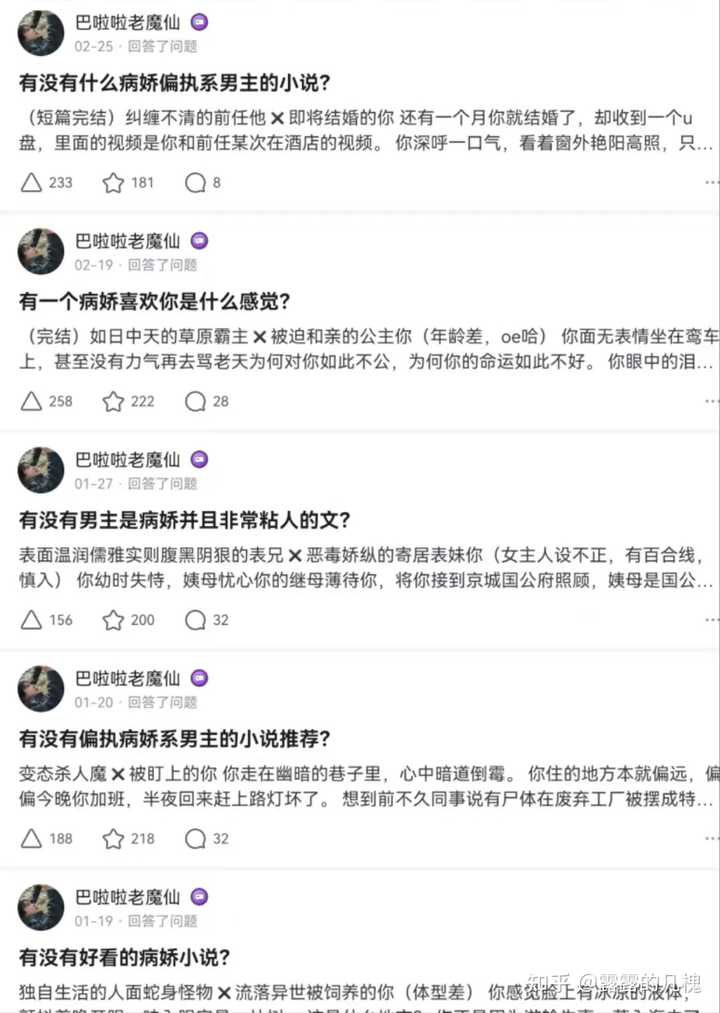Upvote the answer about 病娇偏执系男主的小说
This screenshot has height=1013, width=720.
point(32,182)
